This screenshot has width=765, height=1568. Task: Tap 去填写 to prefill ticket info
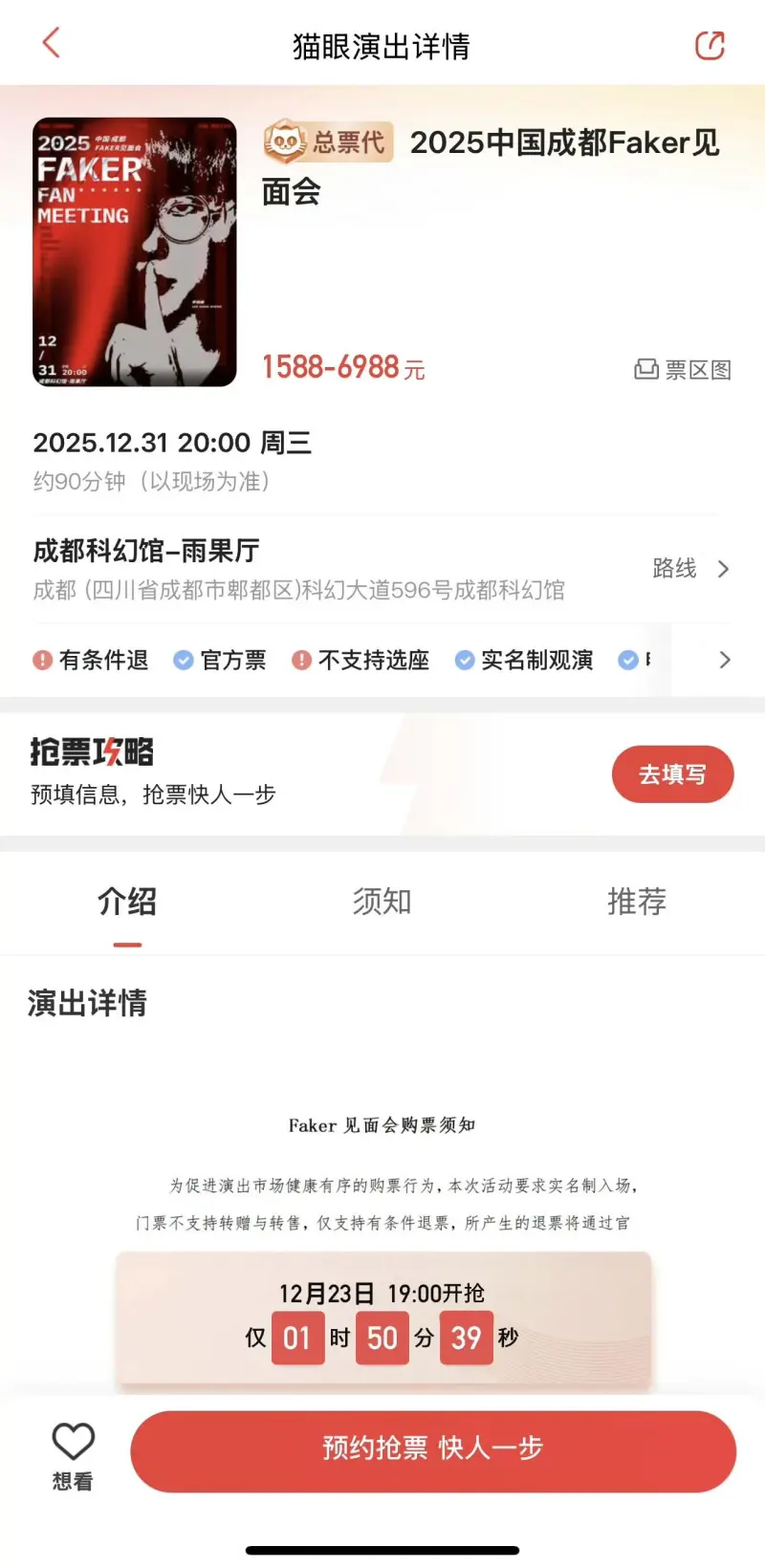pyautogui.click(x=672, y=774)
